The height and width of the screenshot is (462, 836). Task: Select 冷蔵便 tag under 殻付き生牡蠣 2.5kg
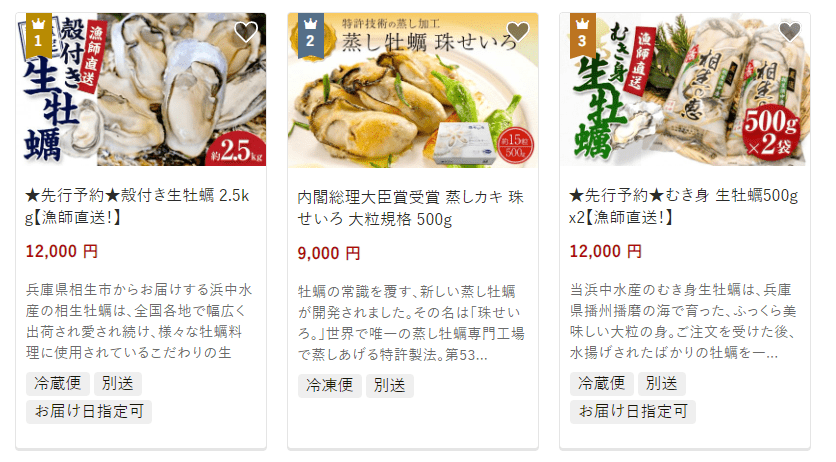point(57,383)
